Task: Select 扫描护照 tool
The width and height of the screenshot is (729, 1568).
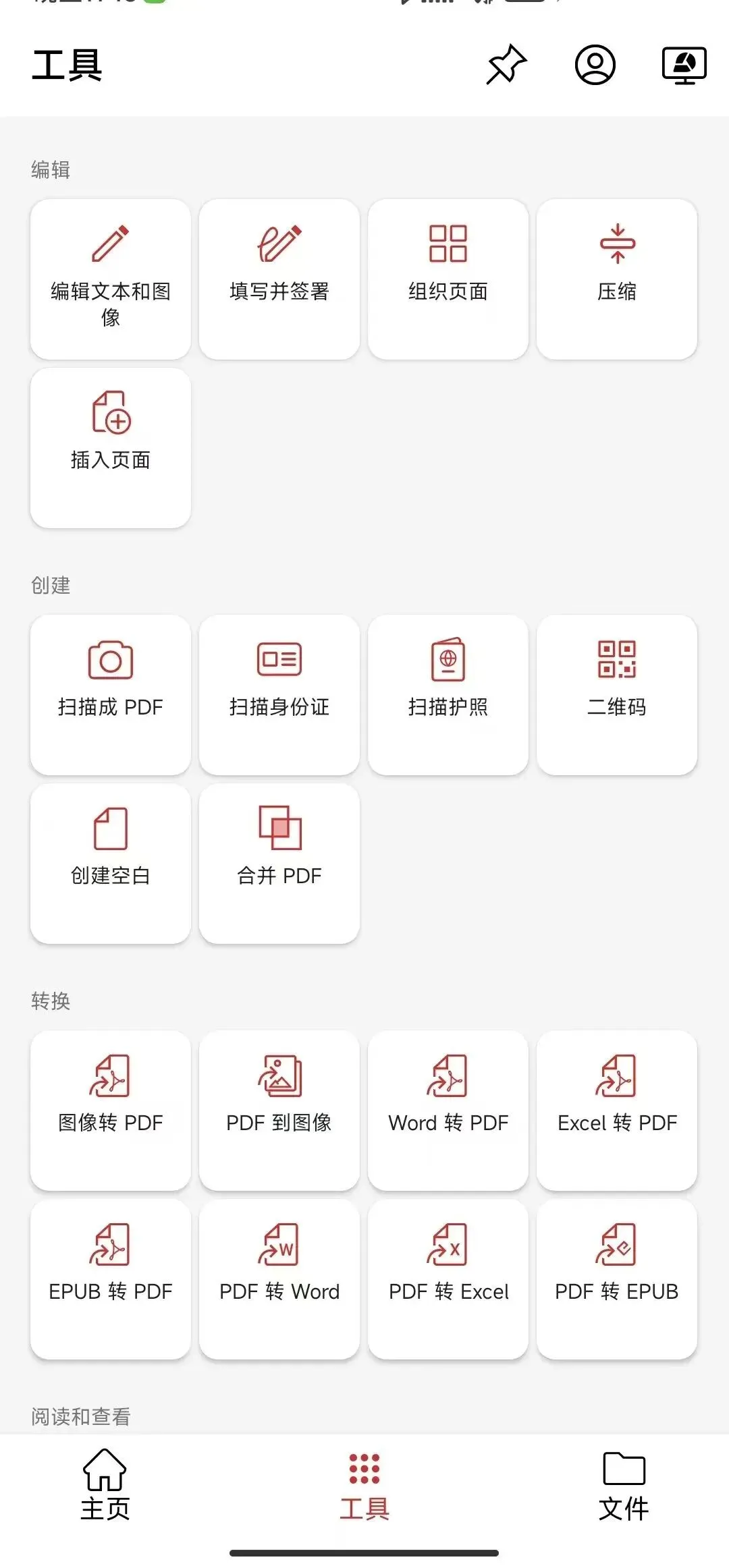Action: (448, 694)
